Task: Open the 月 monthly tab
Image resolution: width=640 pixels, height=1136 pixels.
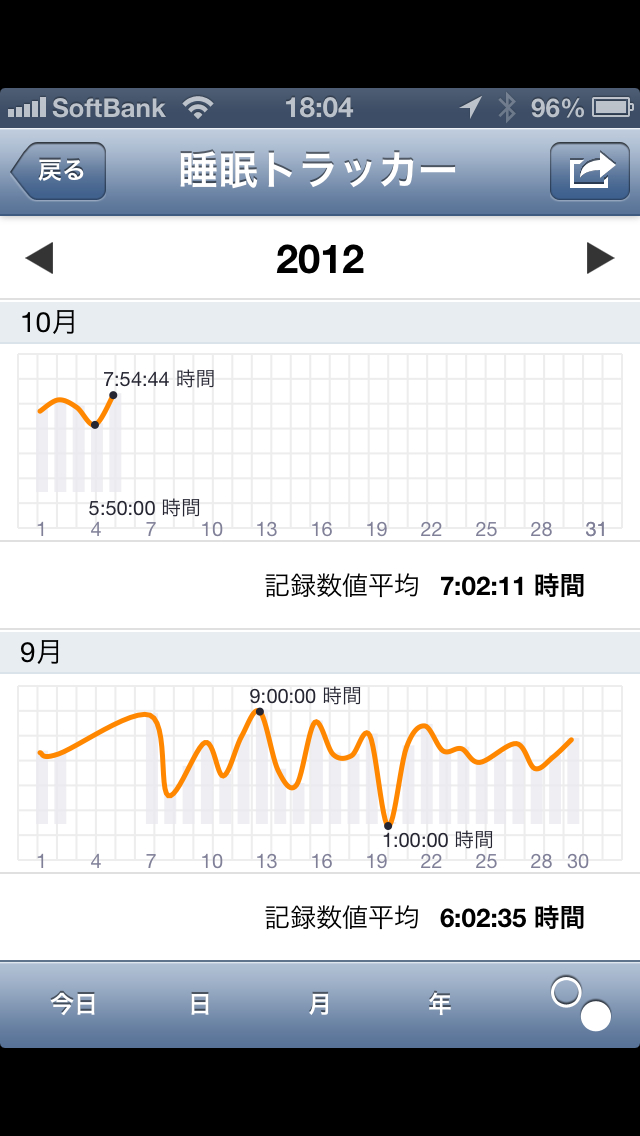Action: pyautogui.click(x=319, y=1004)
